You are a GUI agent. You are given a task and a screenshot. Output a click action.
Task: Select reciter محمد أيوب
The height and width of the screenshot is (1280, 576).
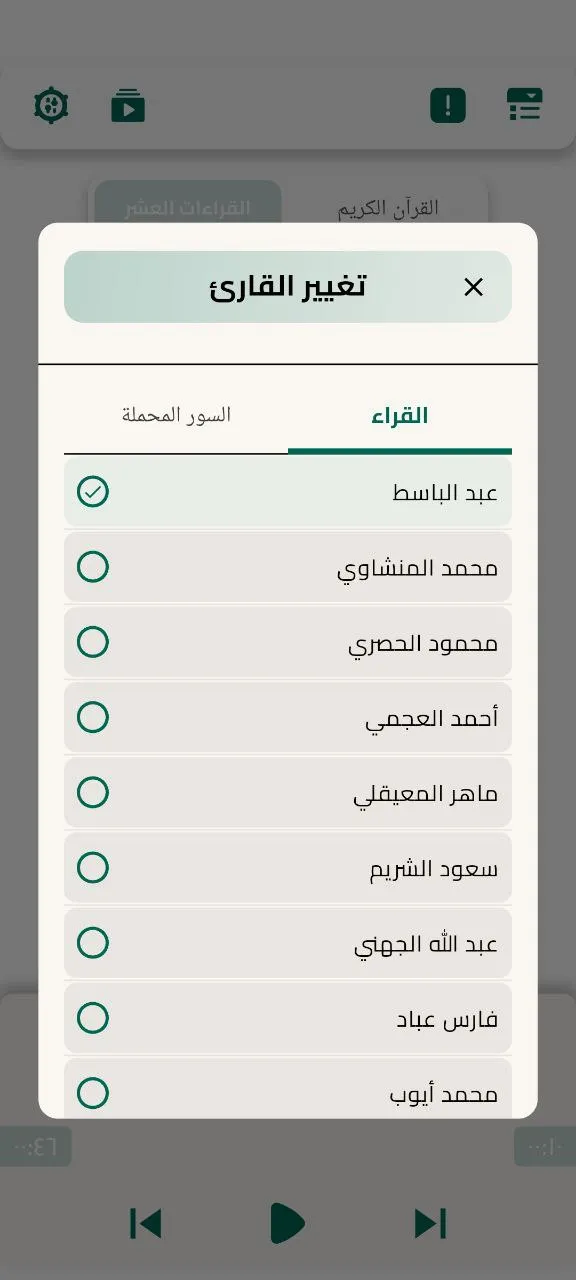288,1088
